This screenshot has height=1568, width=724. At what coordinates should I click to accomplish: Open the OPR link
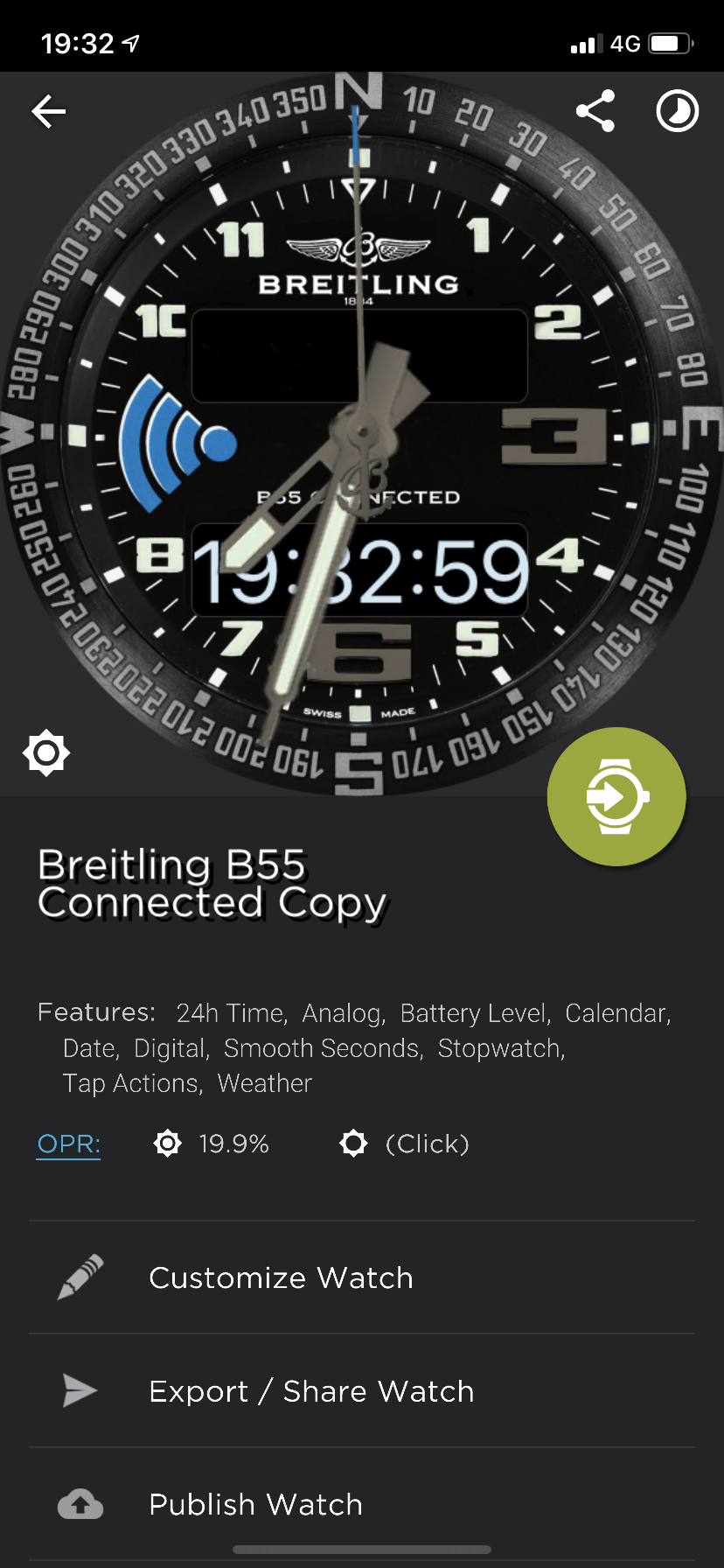[x=69, y=1144]
